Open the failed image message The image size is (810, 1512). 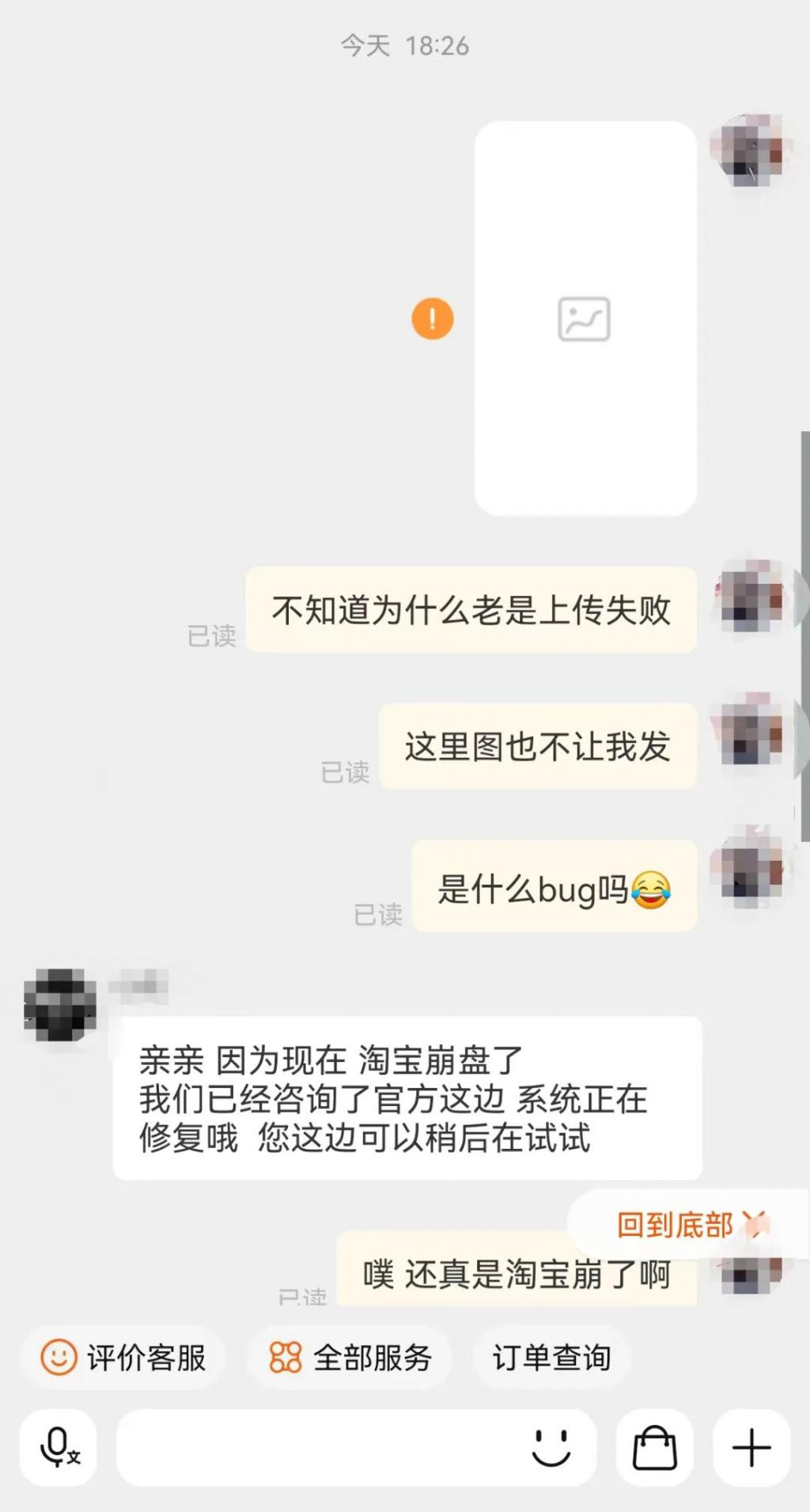pos(585,319)
